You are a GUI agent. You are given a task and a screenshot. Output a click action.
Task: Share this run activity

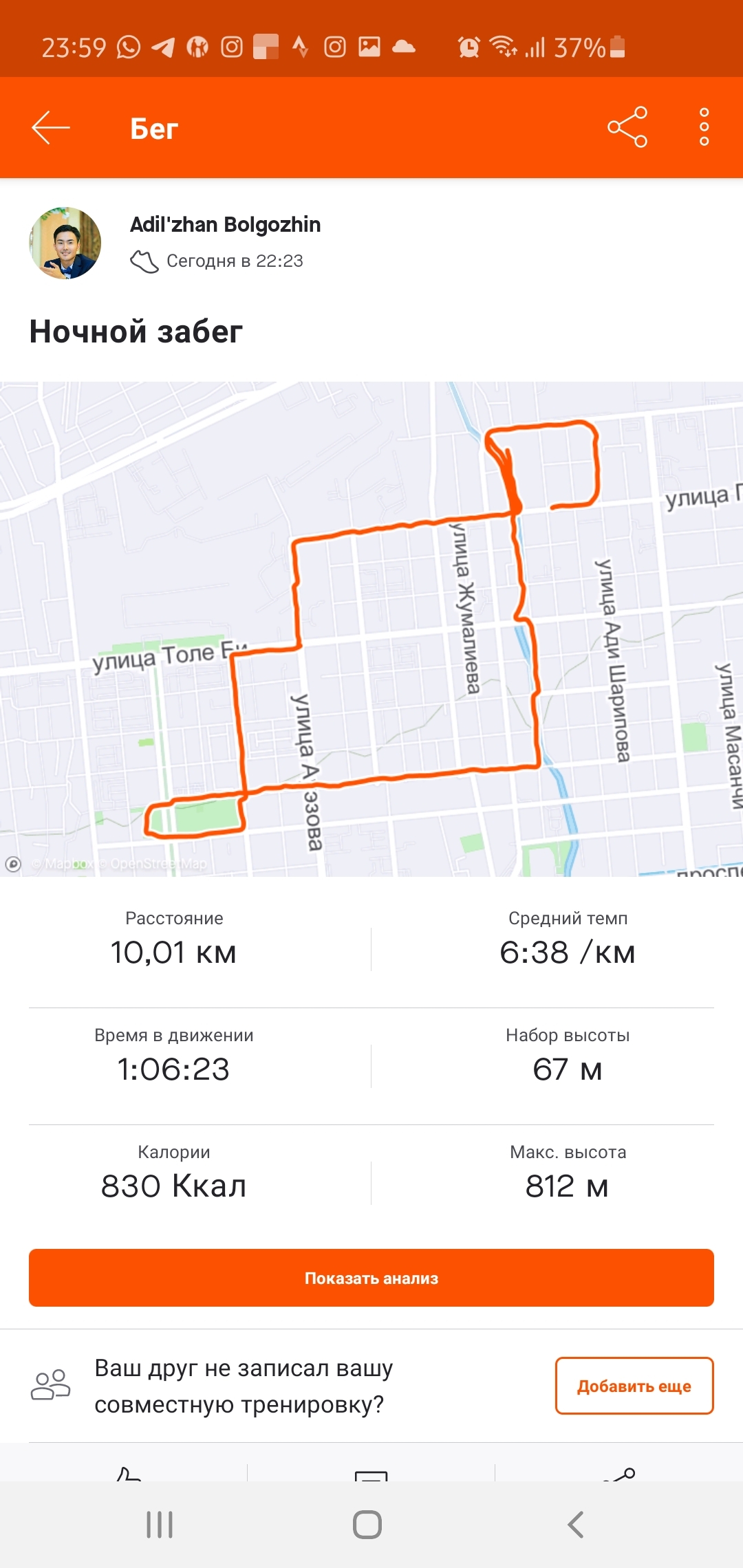pos(627,127)
